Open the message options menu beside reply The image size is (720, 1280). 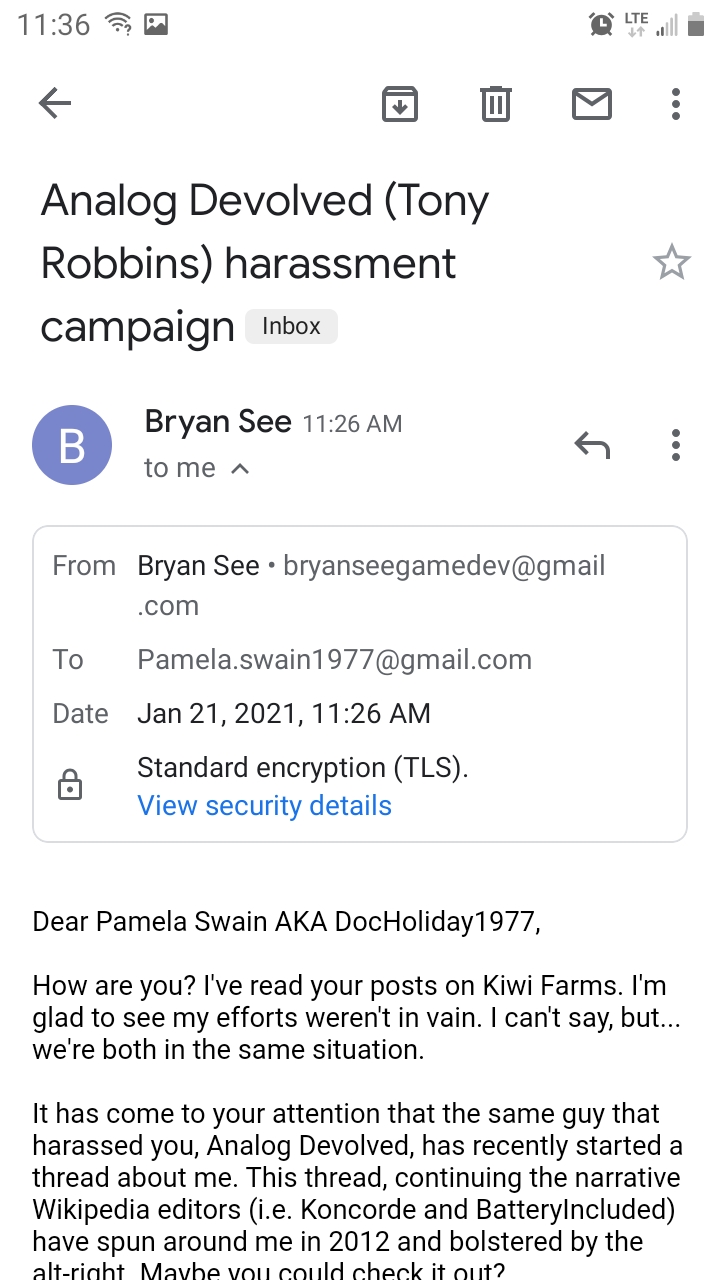(x=676, y=444)
